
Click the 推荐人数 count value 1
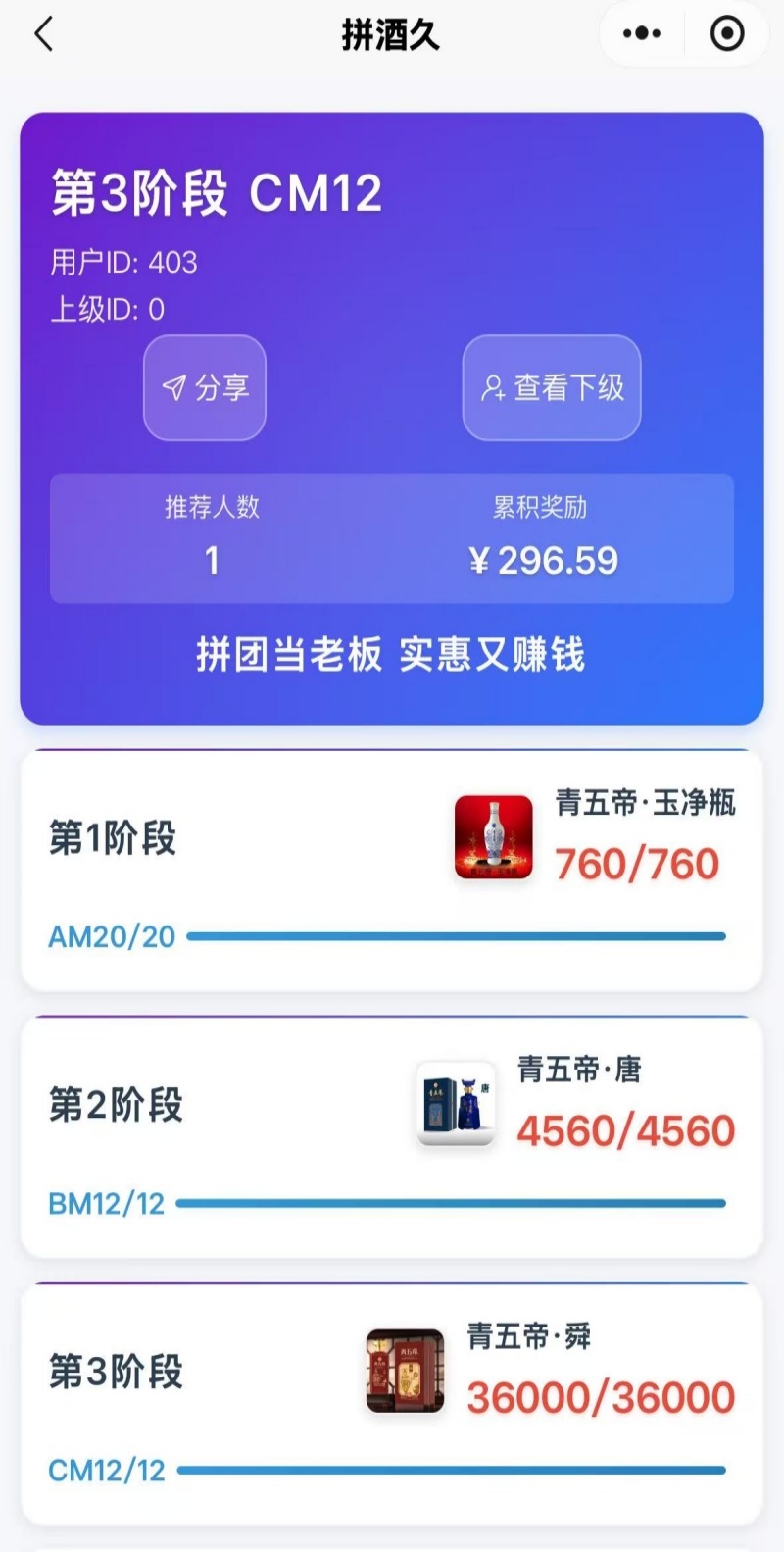(x=212, y=560)
